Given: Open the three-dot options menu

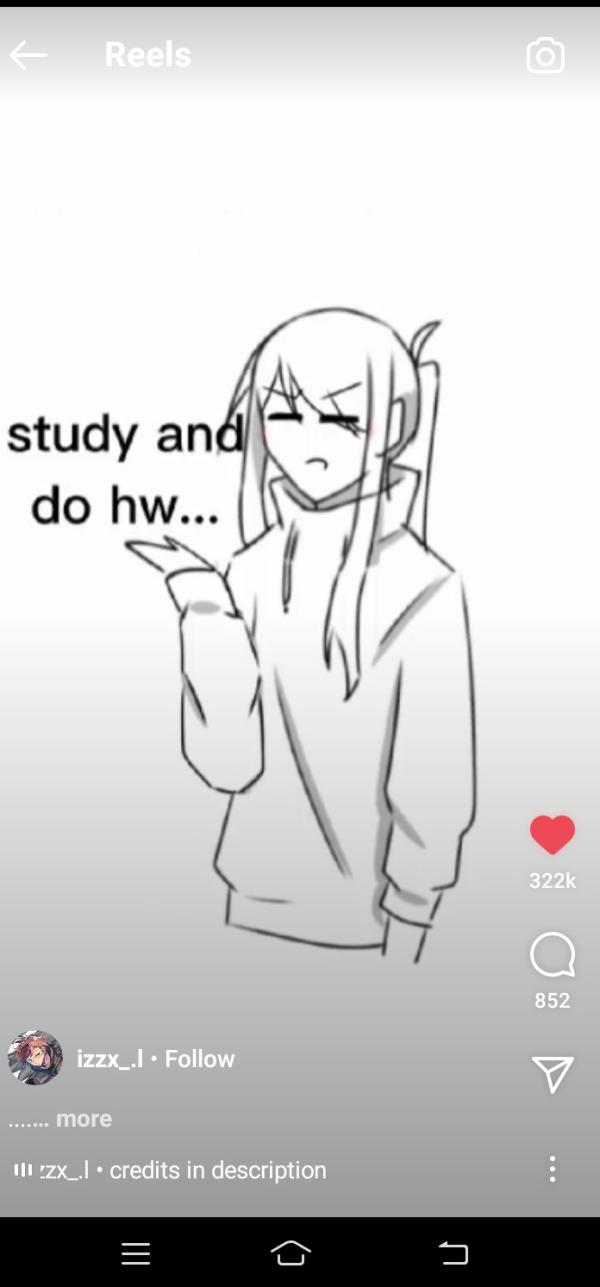Looking at the screenshot, I should pos(552,1169).
